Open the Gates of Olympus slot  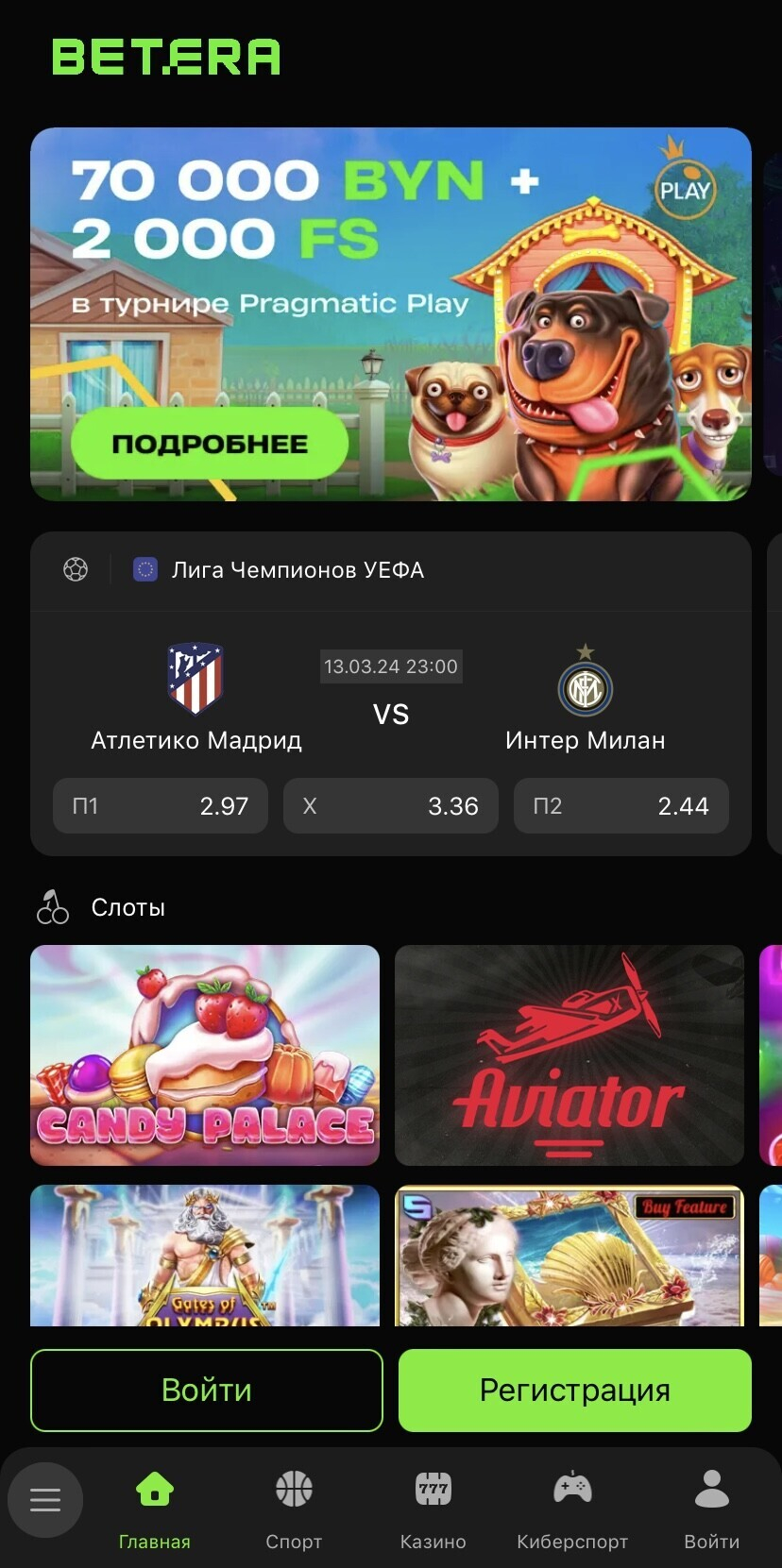point(205,1256)
